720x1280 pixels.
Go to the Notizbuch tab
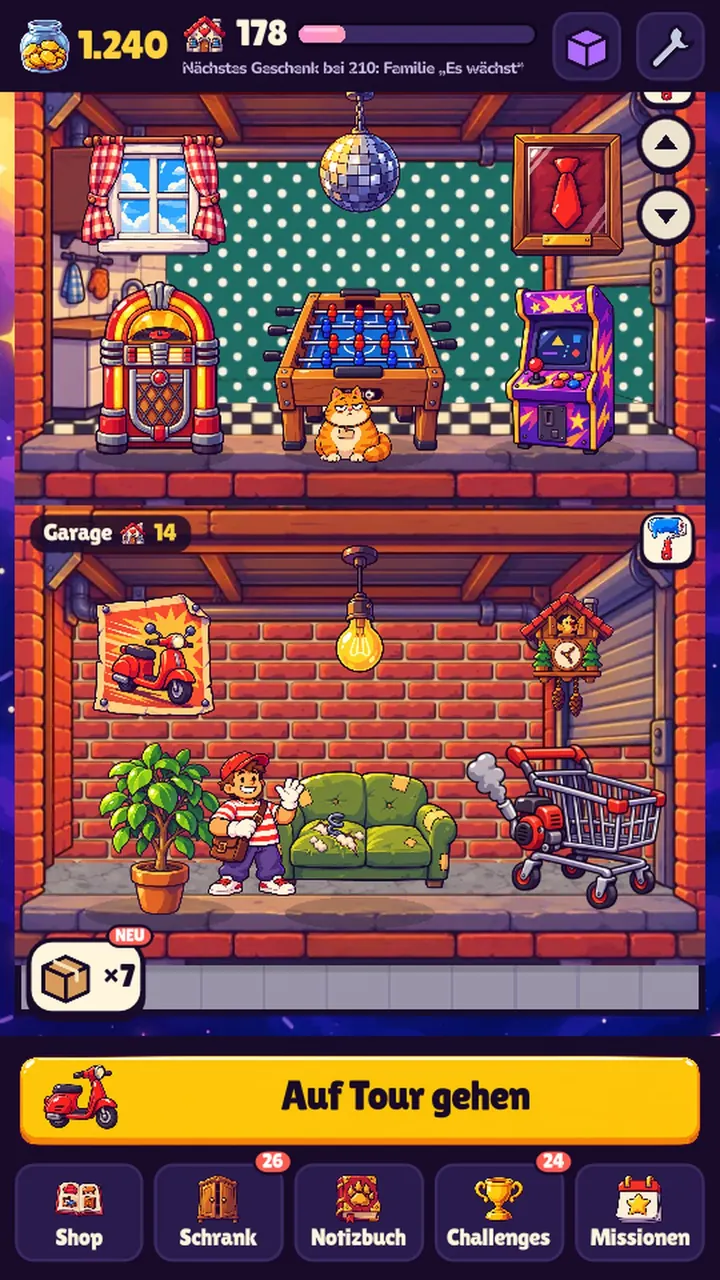pos(359,1212)
